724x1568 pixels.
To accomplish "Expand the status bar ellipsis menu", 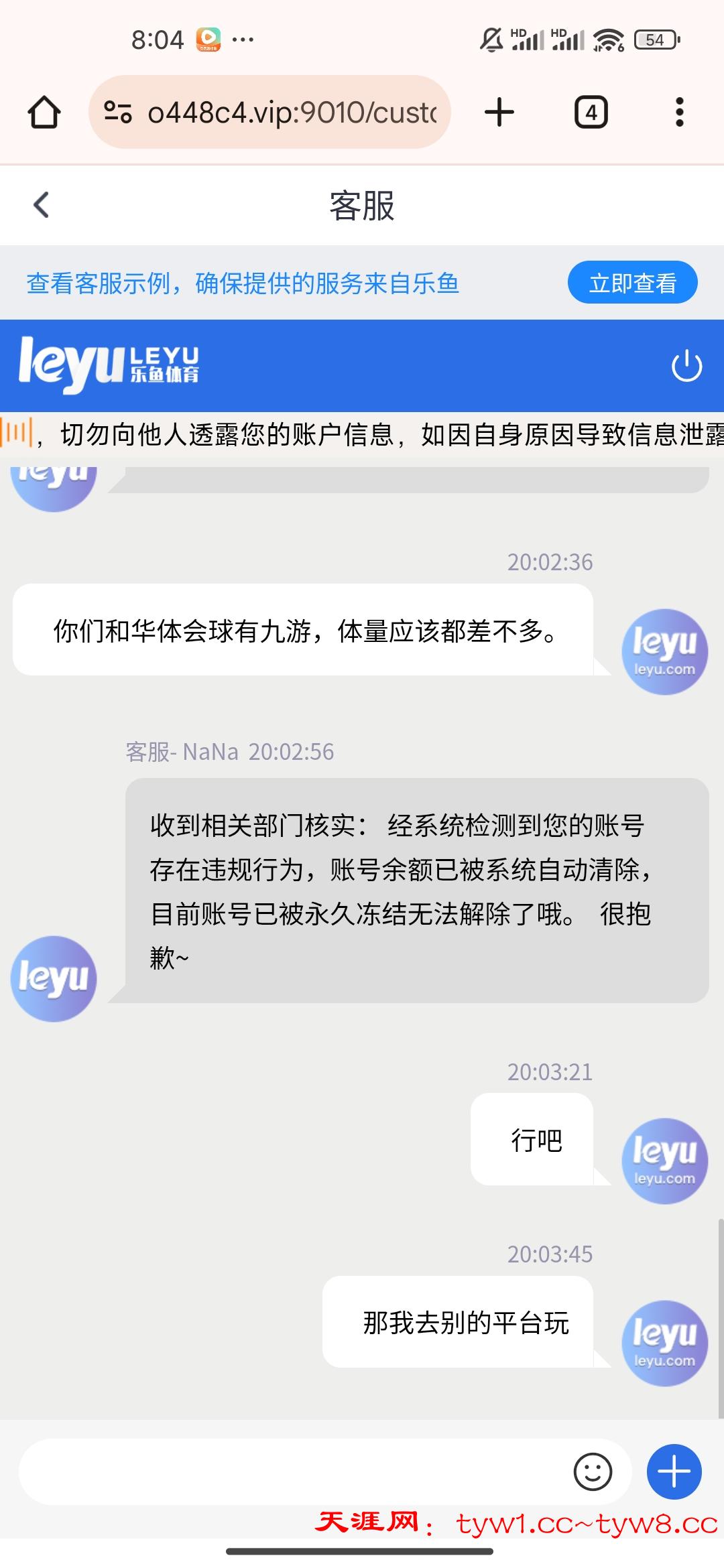I will click(243, 39).
